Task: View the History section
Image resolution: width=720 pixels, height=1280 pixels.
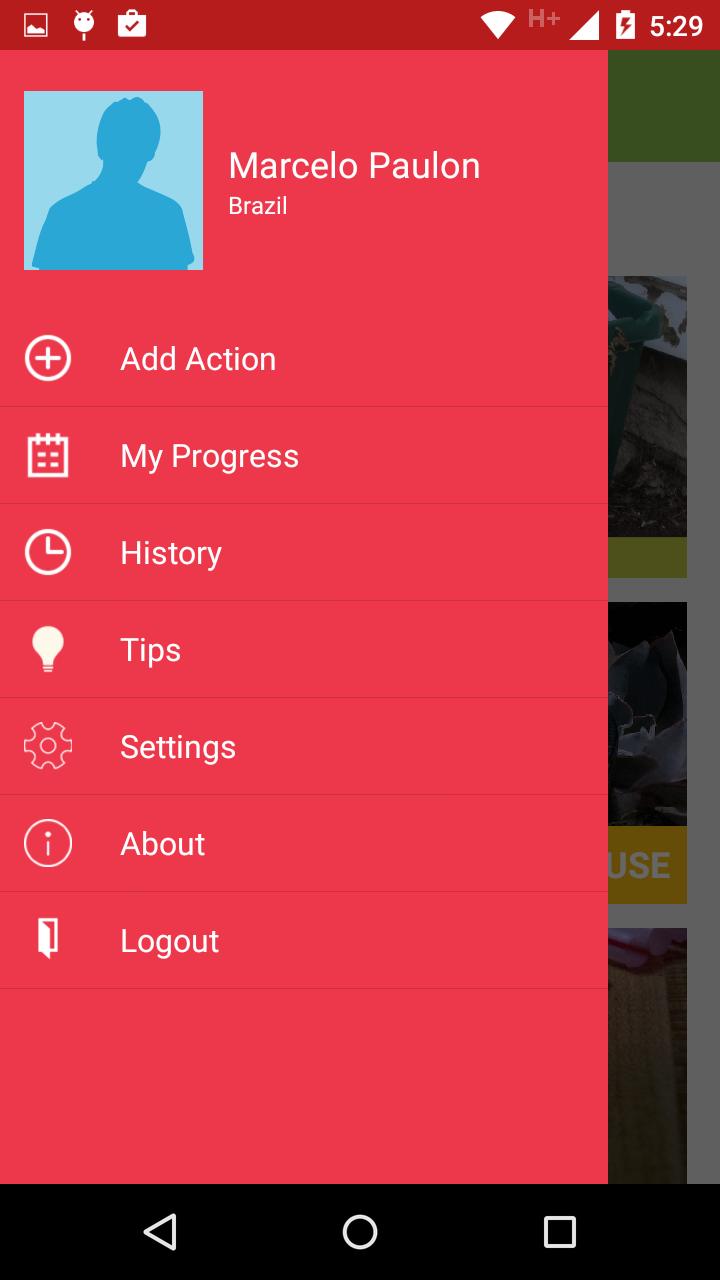Action: (x=171, y=553)
